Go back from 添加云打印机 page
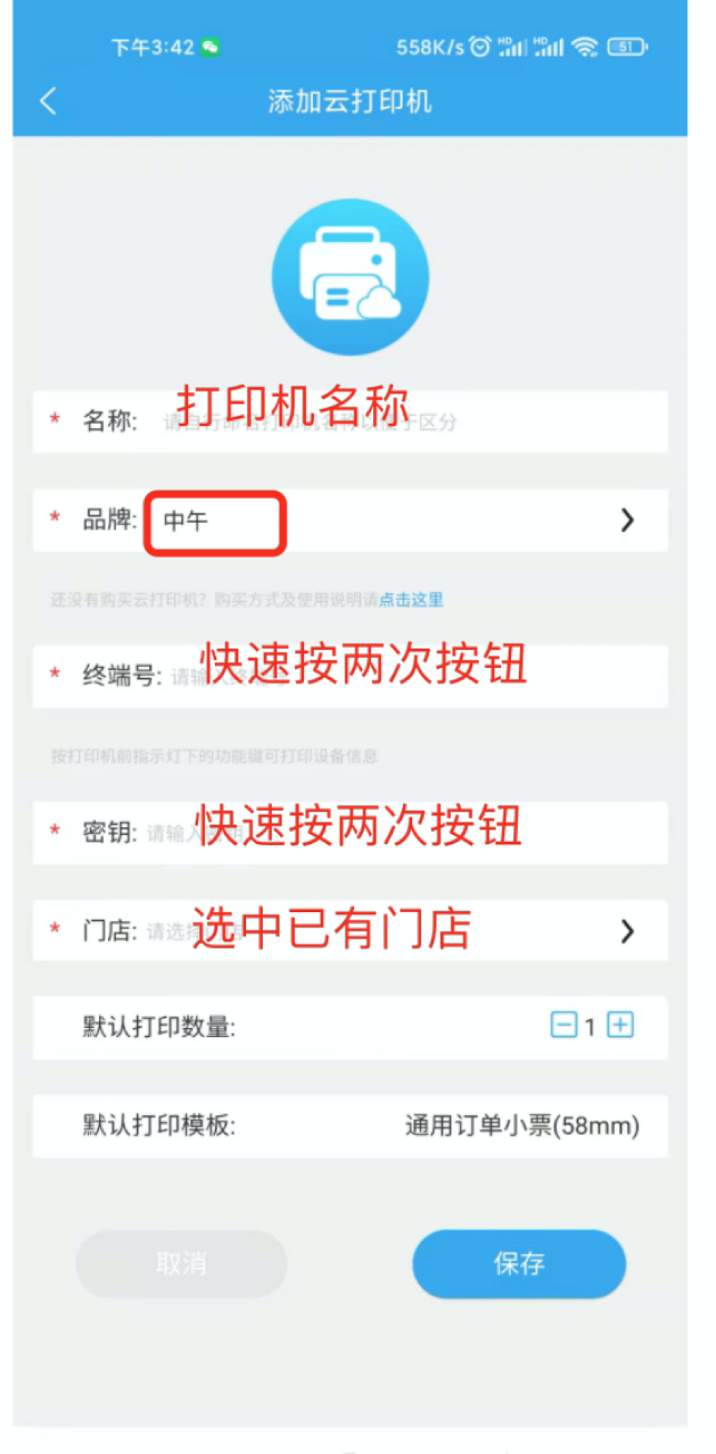 click(x=47, y=101)
